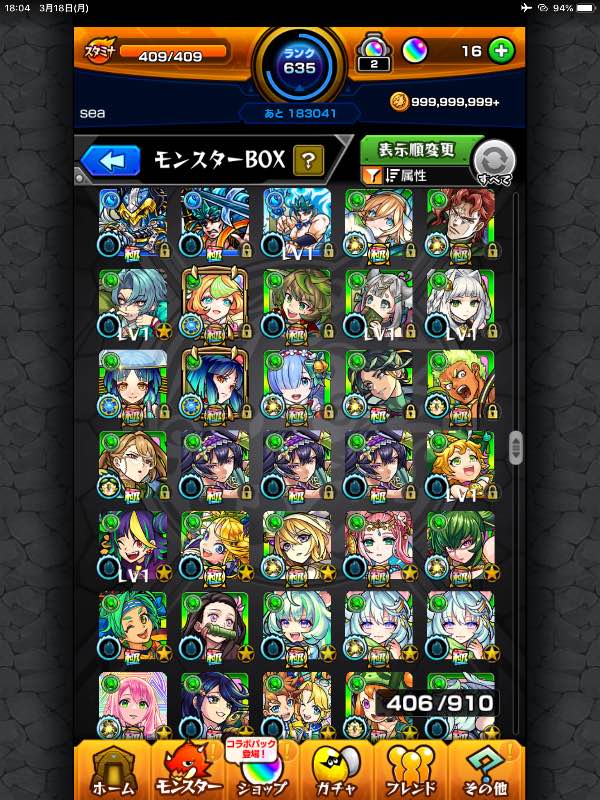Viewport: 600px width, 800px height.
Task: Select the orange muscular monster in the third row
Action: pyautogui.click(x=461, y=383)
